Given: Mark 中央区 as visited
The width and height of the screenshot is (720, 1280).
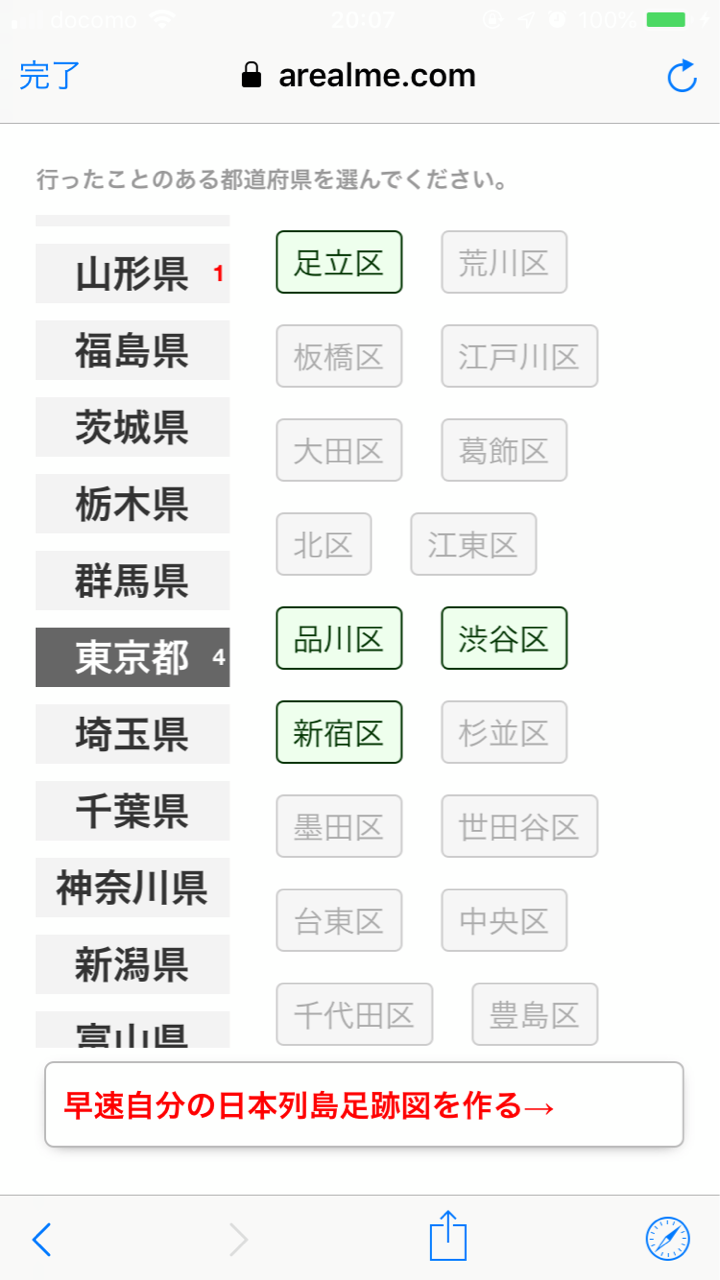Looking at the screenshot, I should (504, 920).
